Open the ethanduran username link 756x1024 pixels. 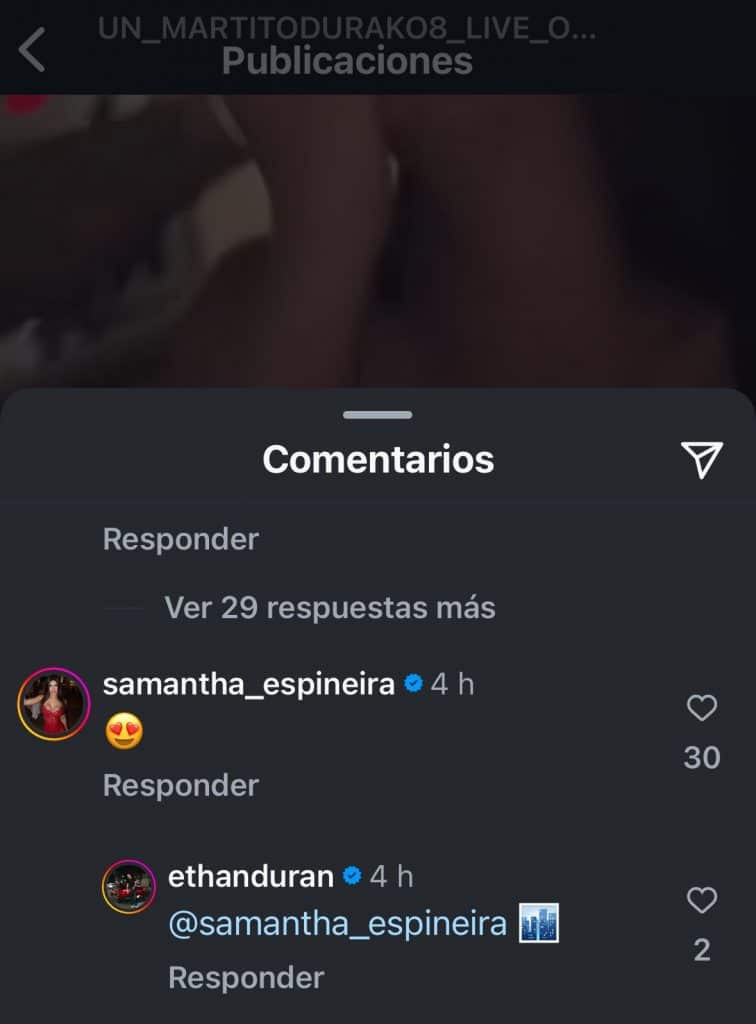click(x=250, y=877)
